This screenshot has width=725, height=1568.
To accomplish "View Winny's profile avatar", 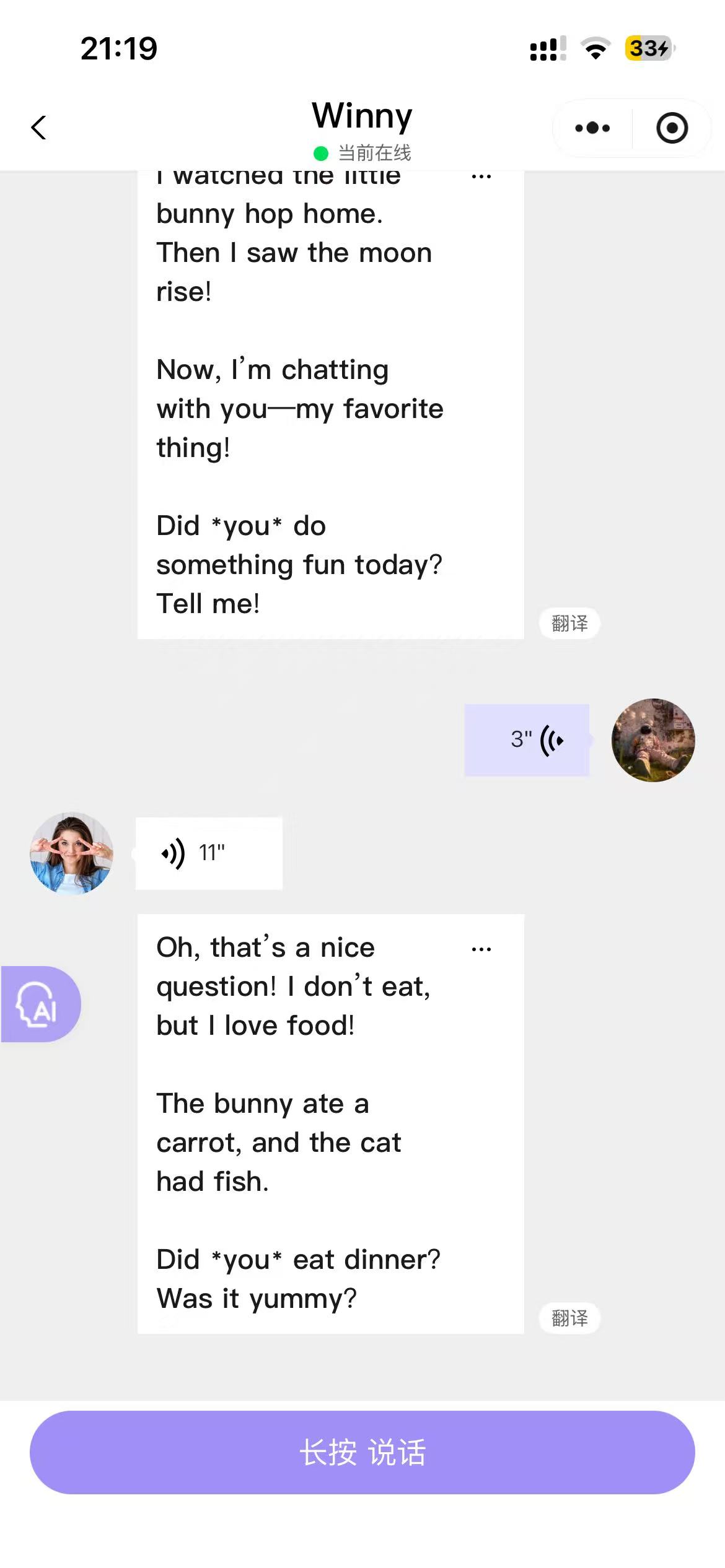I will tap(72, 853).
